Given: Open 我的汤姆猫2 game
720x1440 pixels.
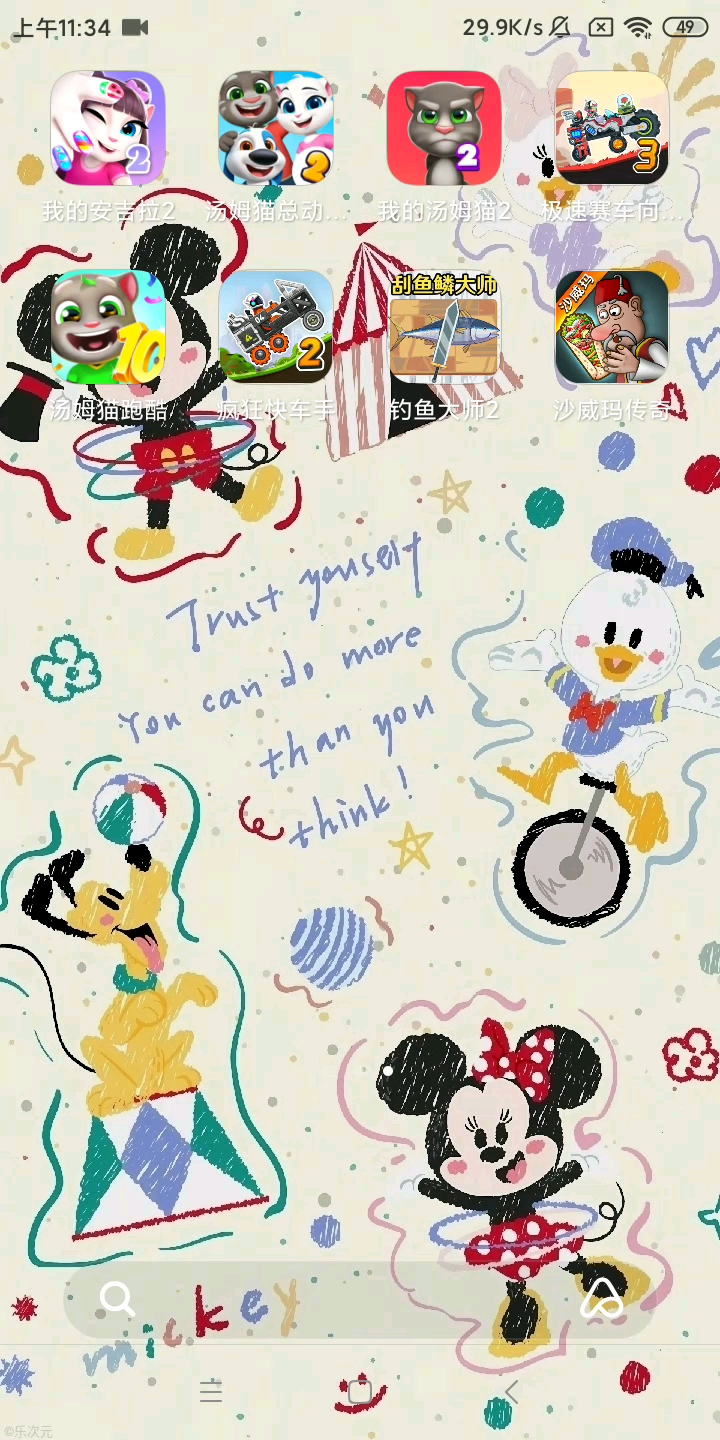Looking at the screenshot, I should click(x=444, y=128).
